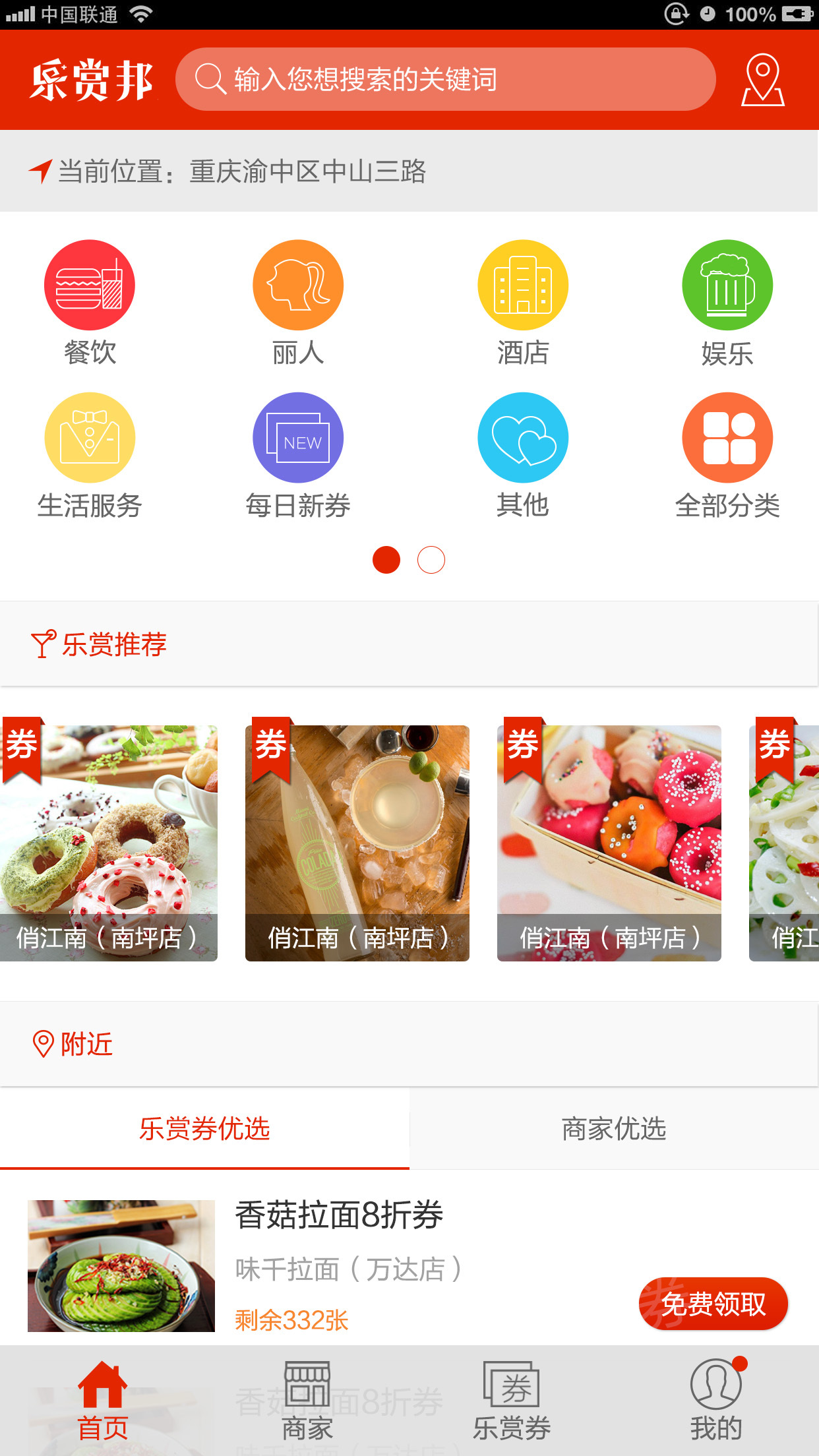Select the 乐赏券优选 tab
The image size is (819, 1456).
click(204, 1129)
